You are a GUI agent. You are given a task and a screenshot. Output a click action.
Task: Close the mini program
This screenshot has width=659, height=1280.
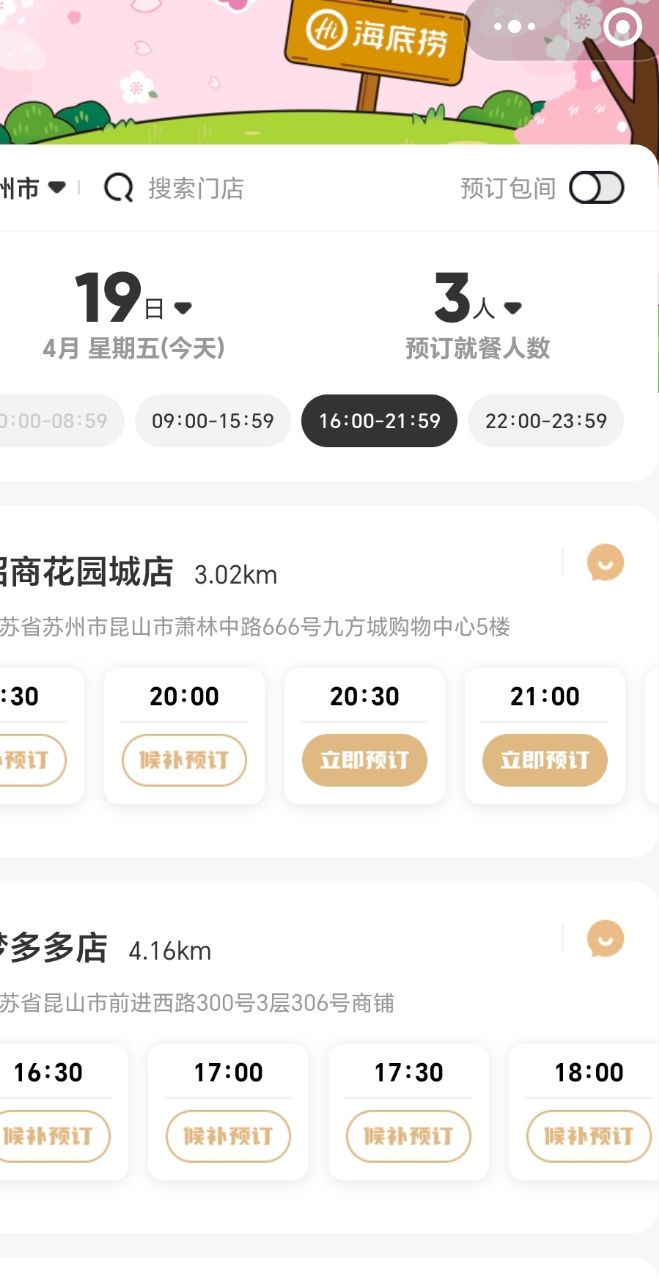pos(622,27)
